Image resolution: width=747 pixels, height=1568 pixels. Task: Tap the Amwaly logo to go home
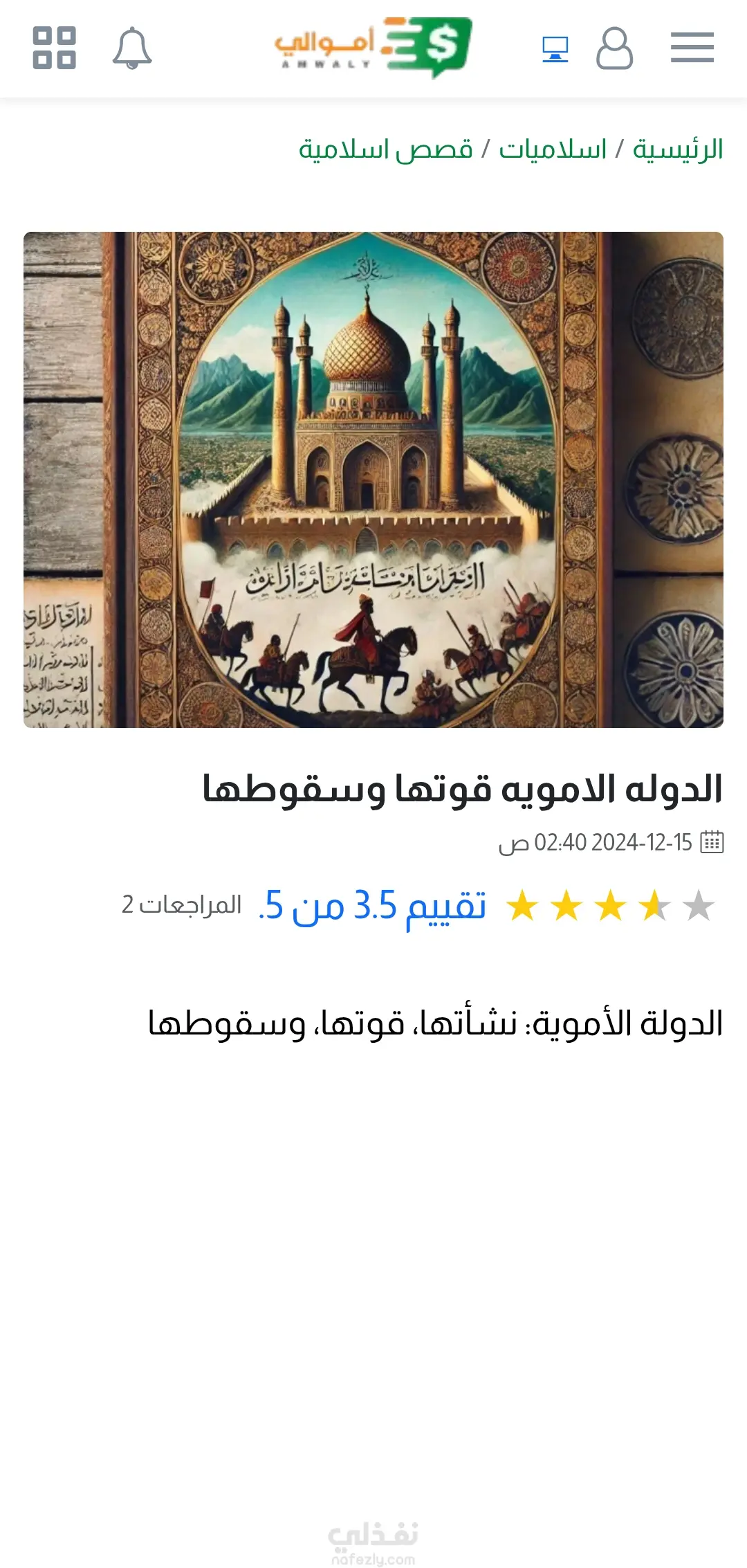point(373,47)
